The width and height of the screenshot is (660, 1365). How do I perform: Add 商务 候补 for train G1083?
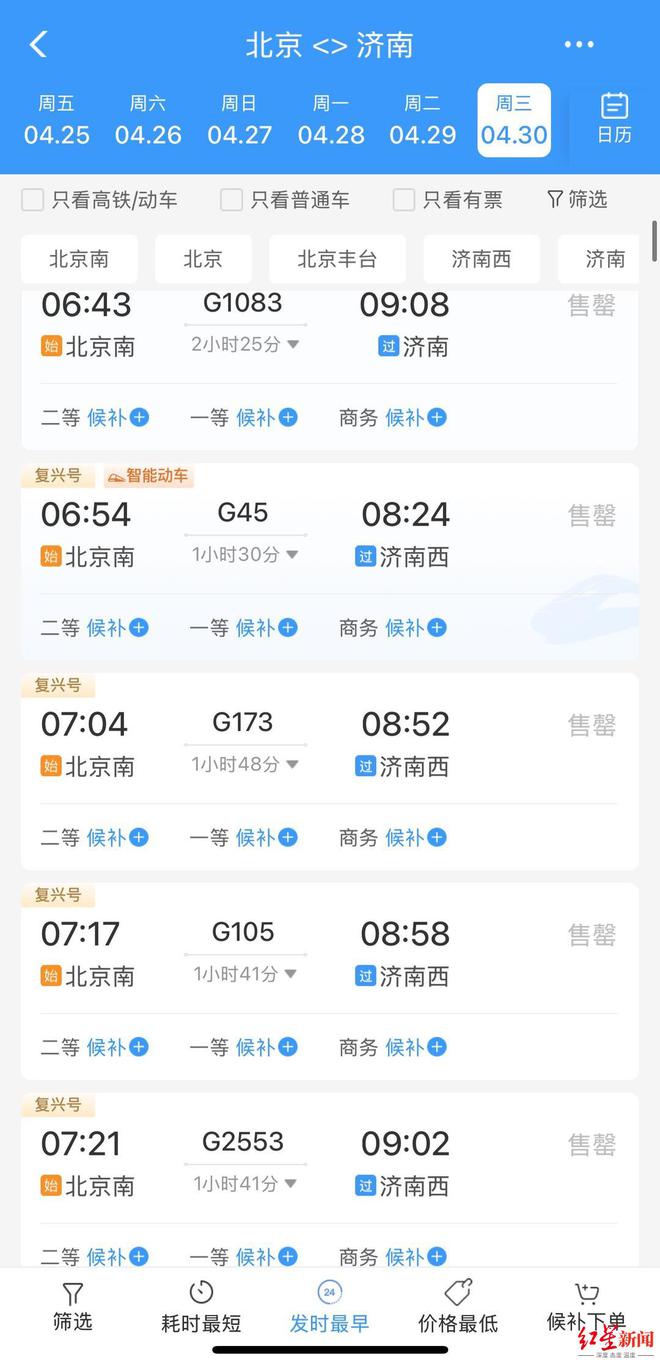392,417
